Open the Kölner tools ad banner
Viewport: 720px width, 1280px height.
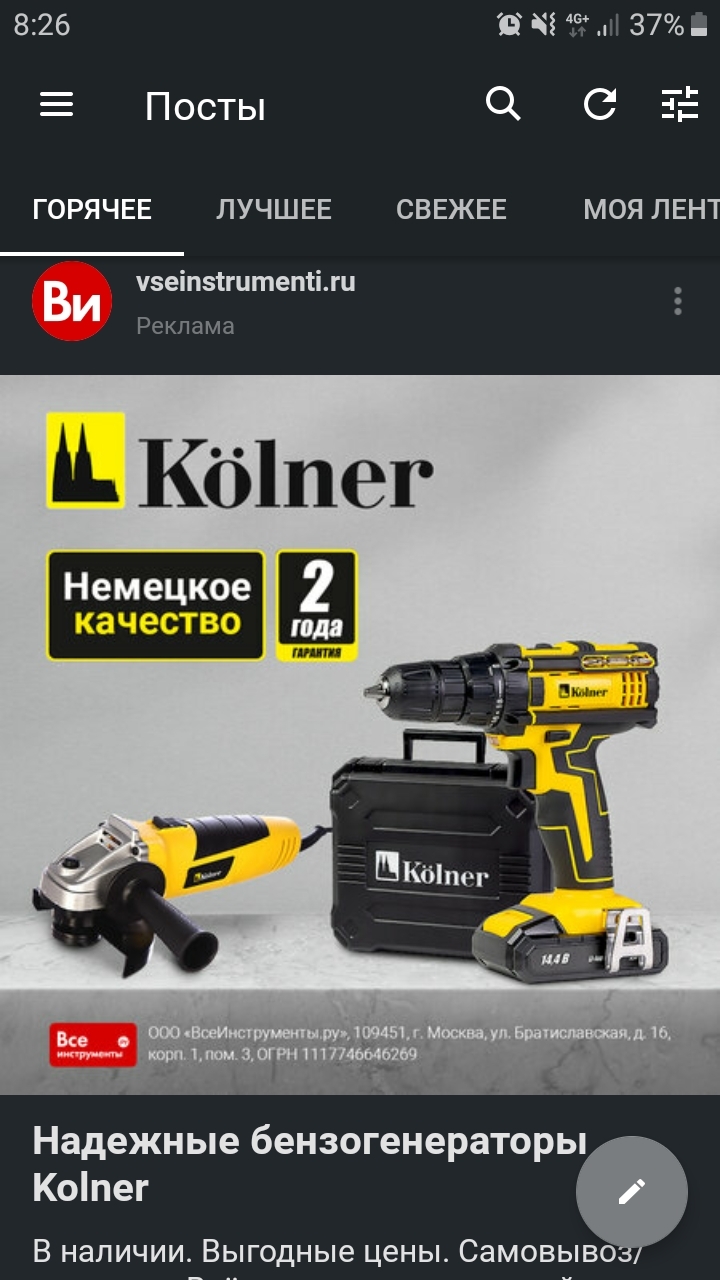coord(360,735)
